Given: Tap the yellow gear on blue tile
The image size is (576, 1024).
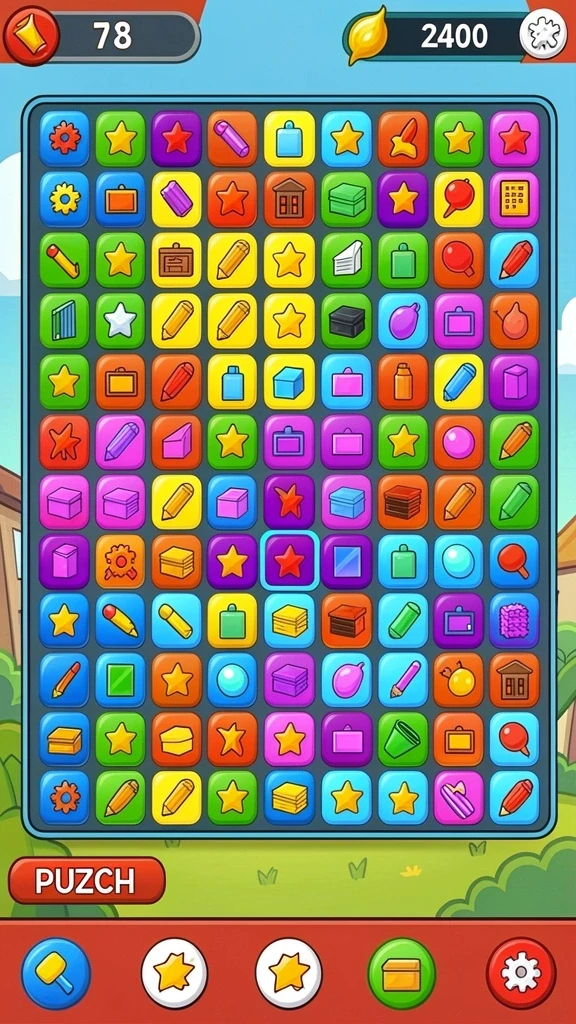Looking at the screenshot, I should tap(65, 199).
